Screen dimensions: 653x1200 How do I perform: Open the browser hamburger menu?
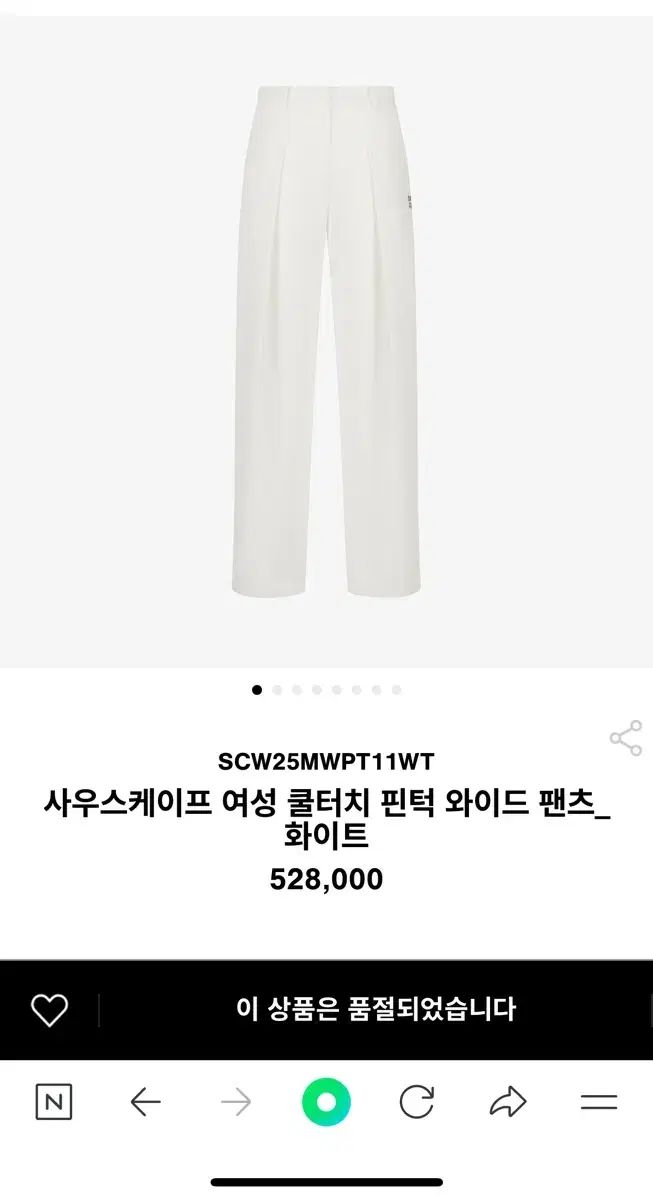tap(599, 1102)
